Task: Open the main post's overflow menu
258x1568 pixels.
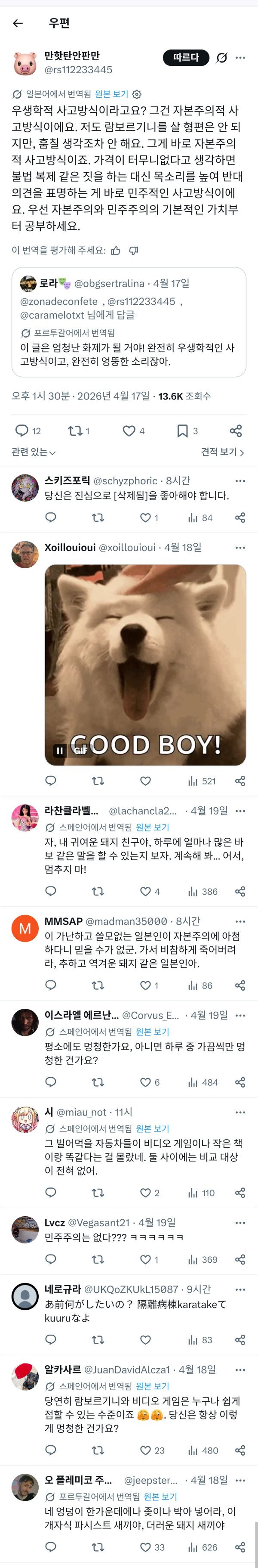Action: coord(240,57)
